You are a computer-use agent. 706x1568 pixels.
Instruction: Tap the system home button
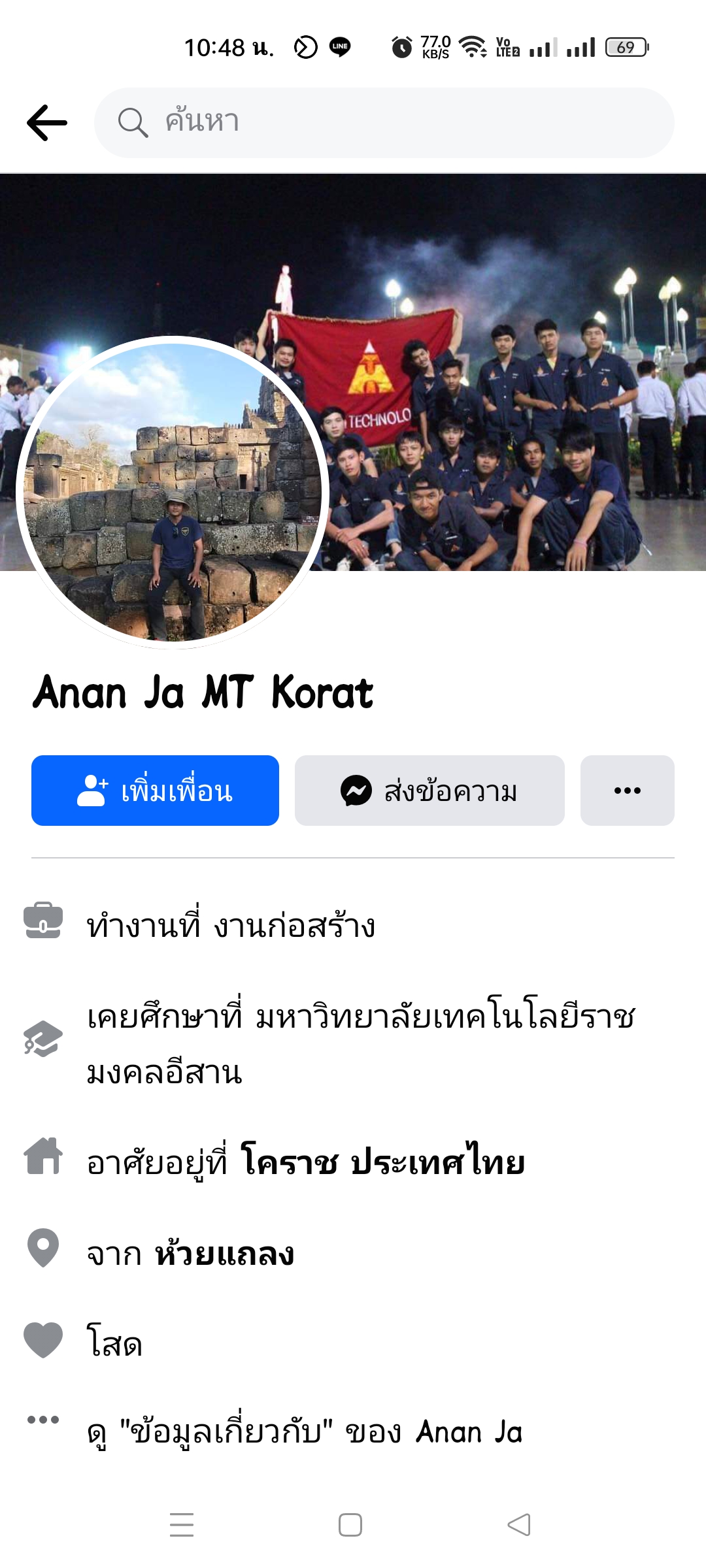click(350, 1525)
